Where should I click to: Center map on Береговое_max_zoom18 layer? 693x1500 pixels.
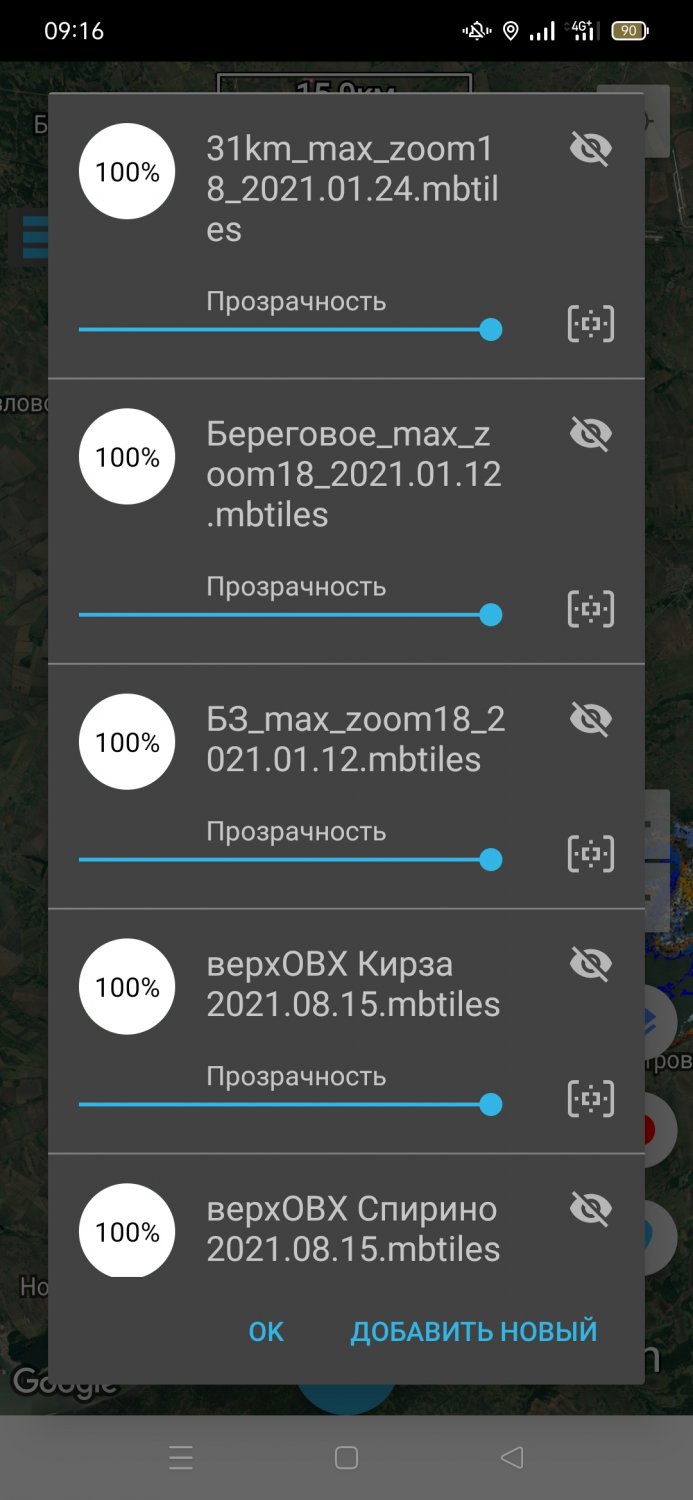click(x=590, y=609)
